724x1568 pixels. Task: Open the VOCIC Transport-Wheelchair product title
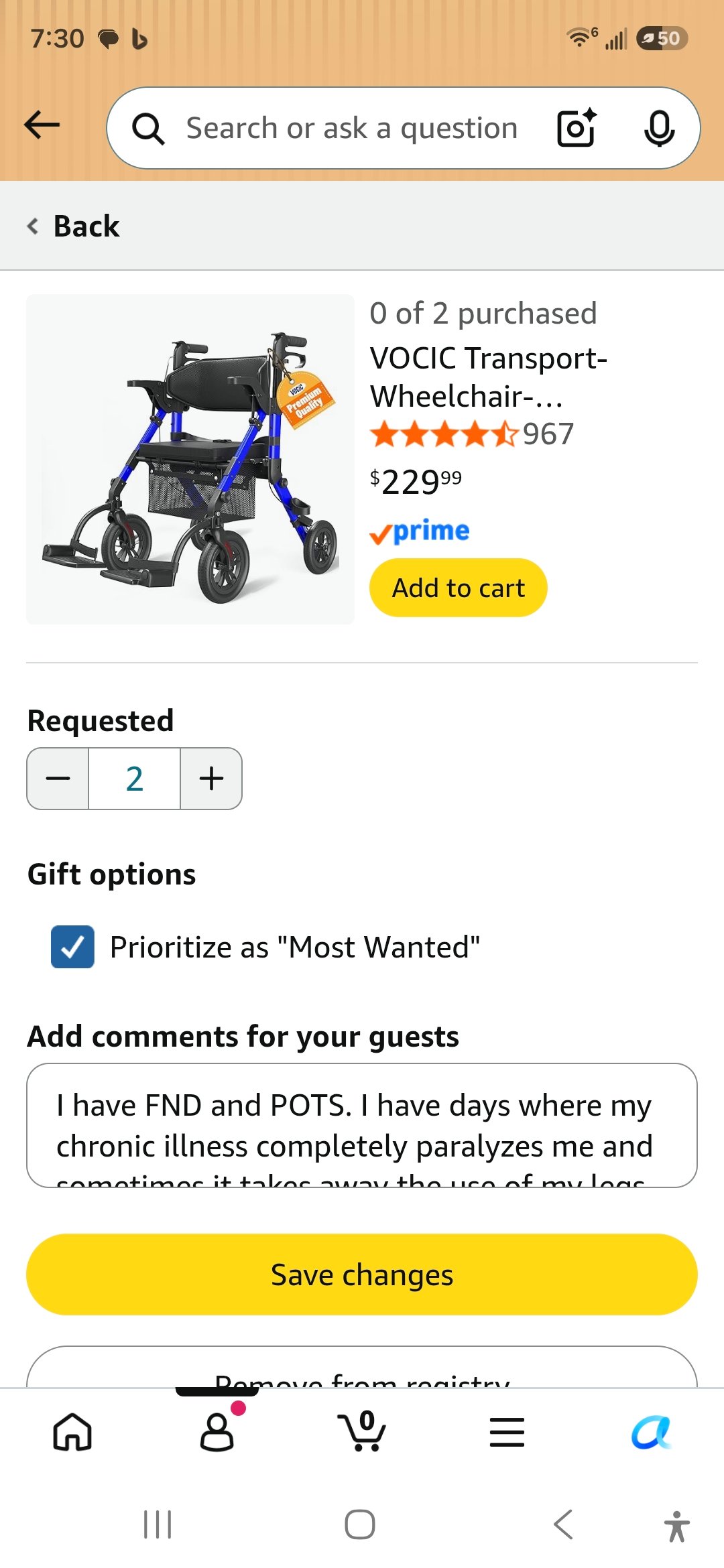pos(489,377)
